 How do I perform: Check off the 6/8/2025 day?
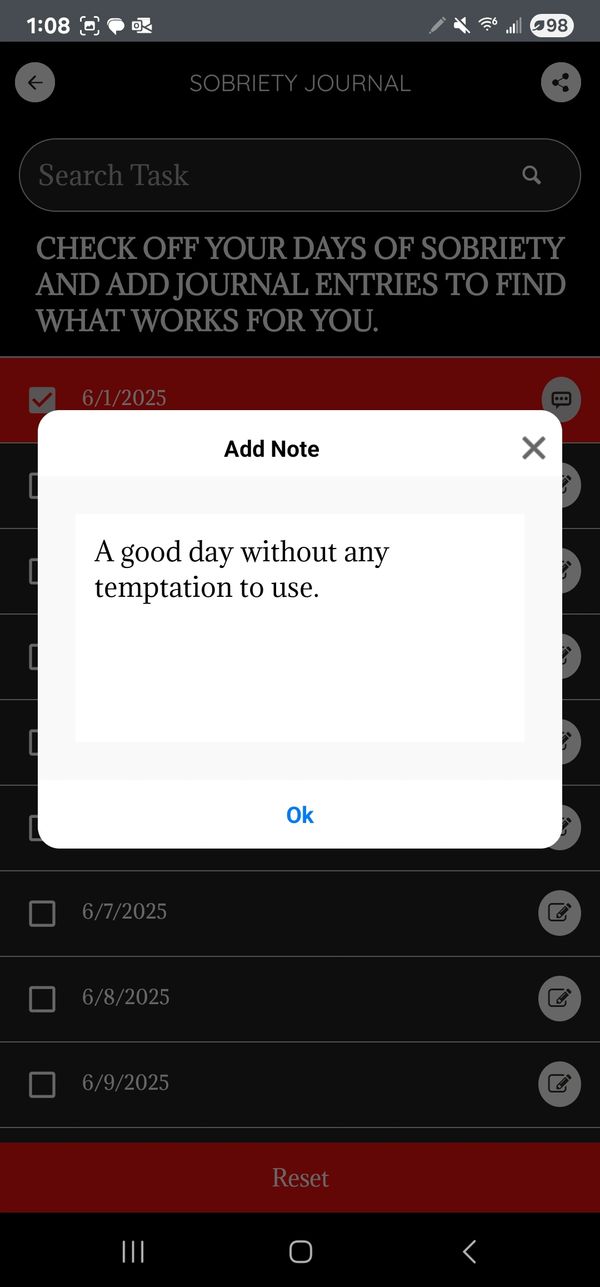42,998
